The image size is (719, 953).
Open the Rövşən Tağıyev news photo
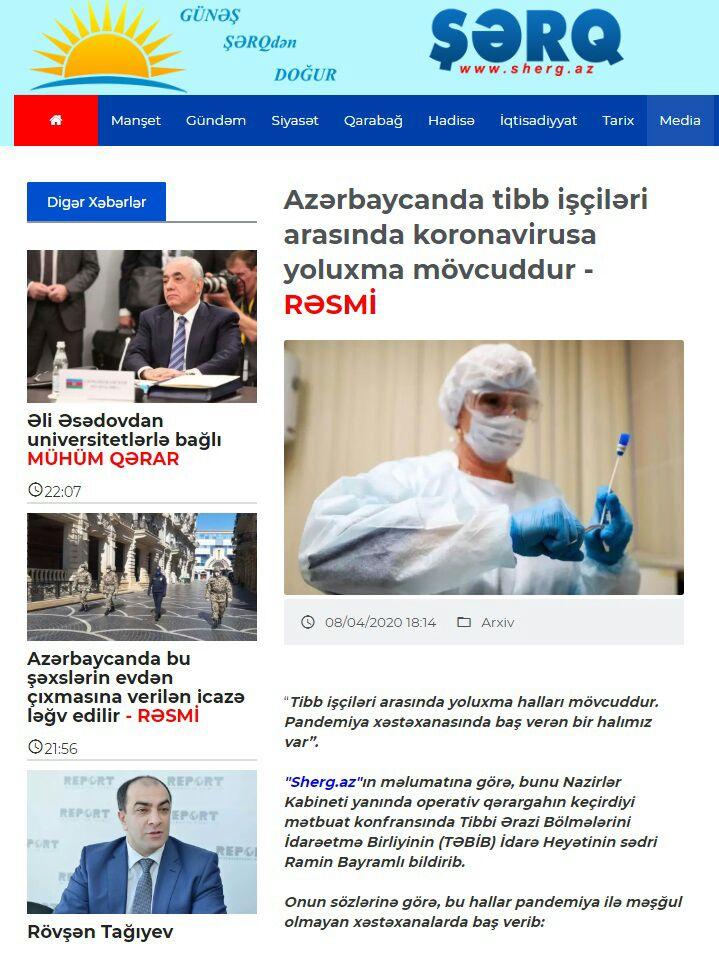tap(141, 841)
